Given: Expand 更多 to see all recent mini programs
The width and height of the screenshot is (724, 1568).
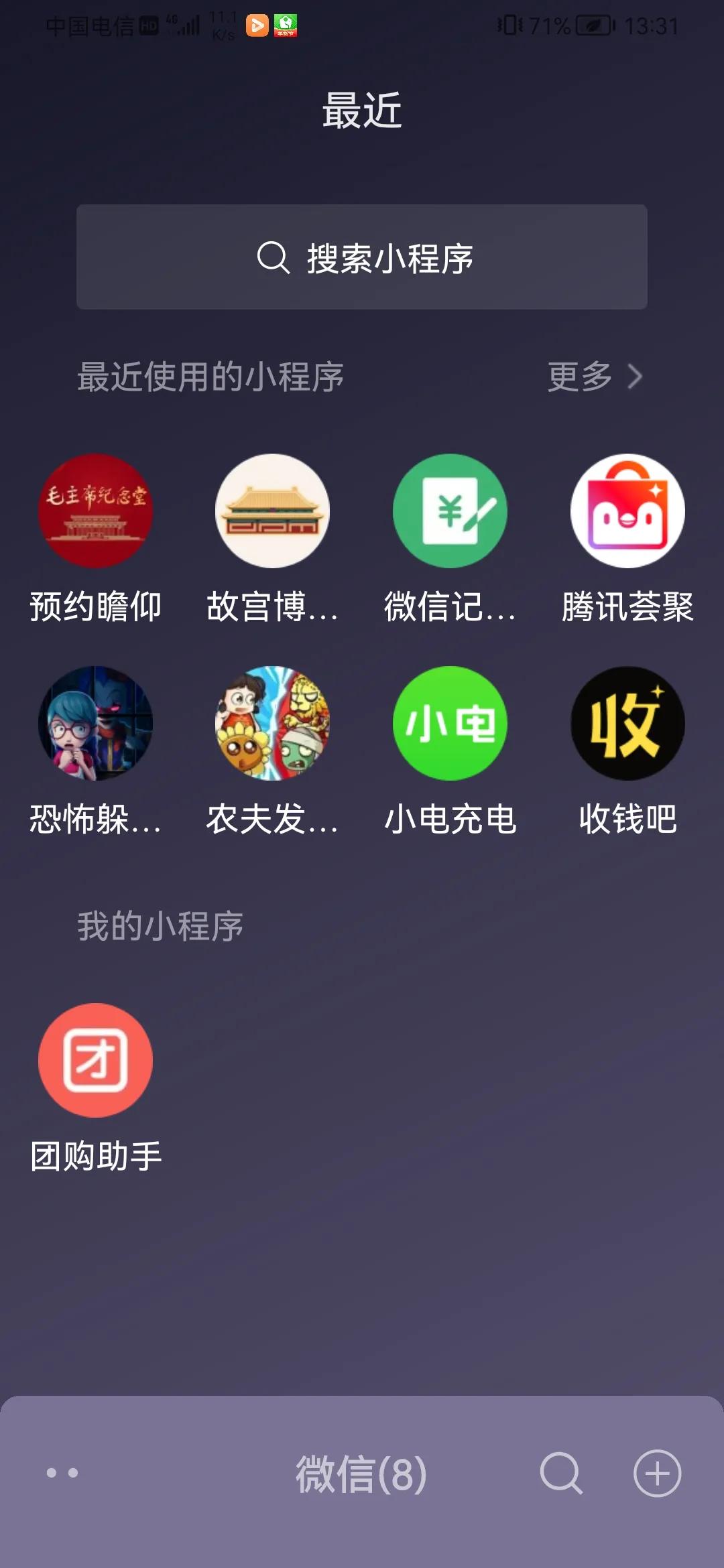Looking at the screenshot, I should point(579,377).
